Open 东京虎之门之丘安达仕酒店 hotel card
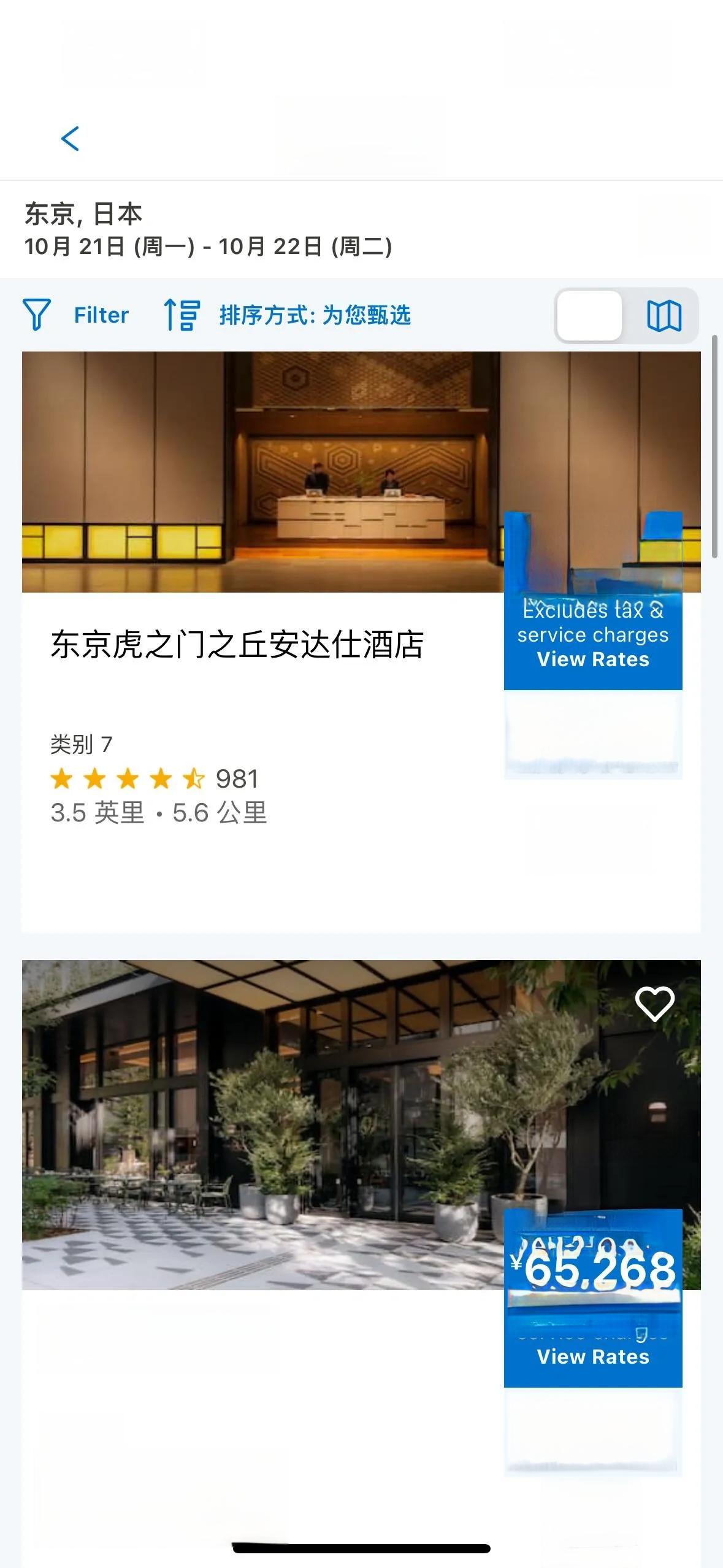Screen dimensions: 723x1568 (x=237, y=645)
